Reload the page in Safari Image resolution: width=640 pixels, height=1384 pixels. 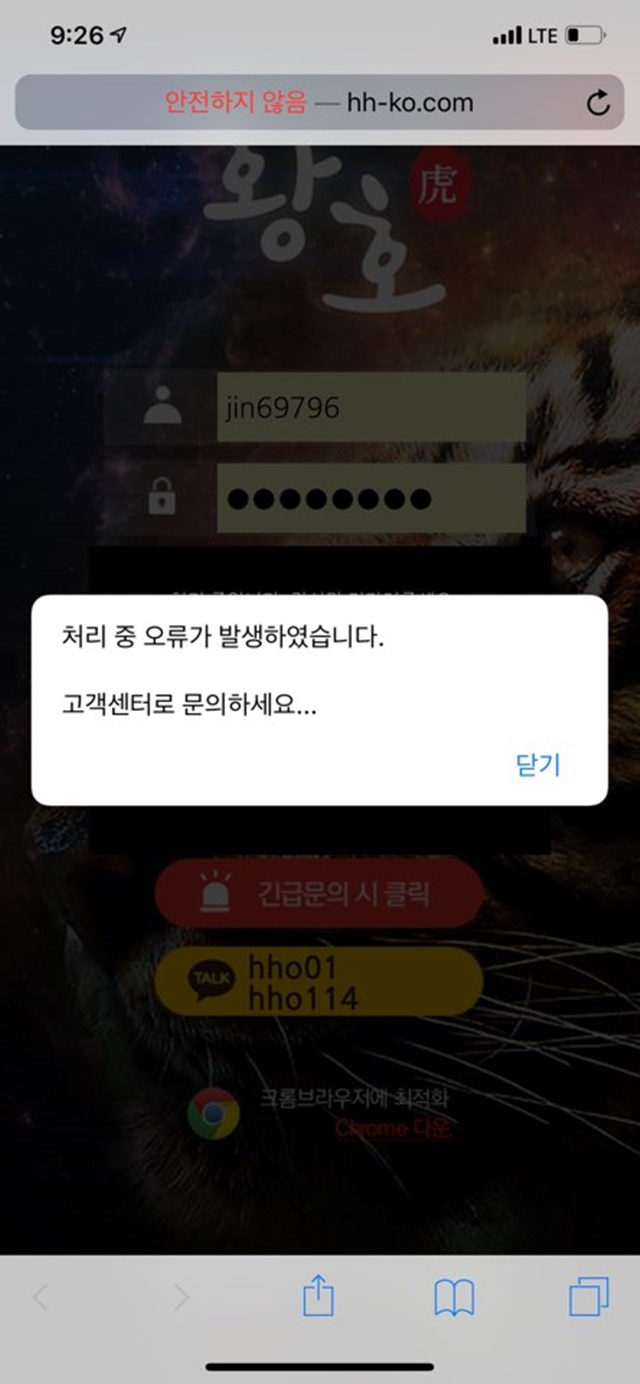(x=598, y=103)
